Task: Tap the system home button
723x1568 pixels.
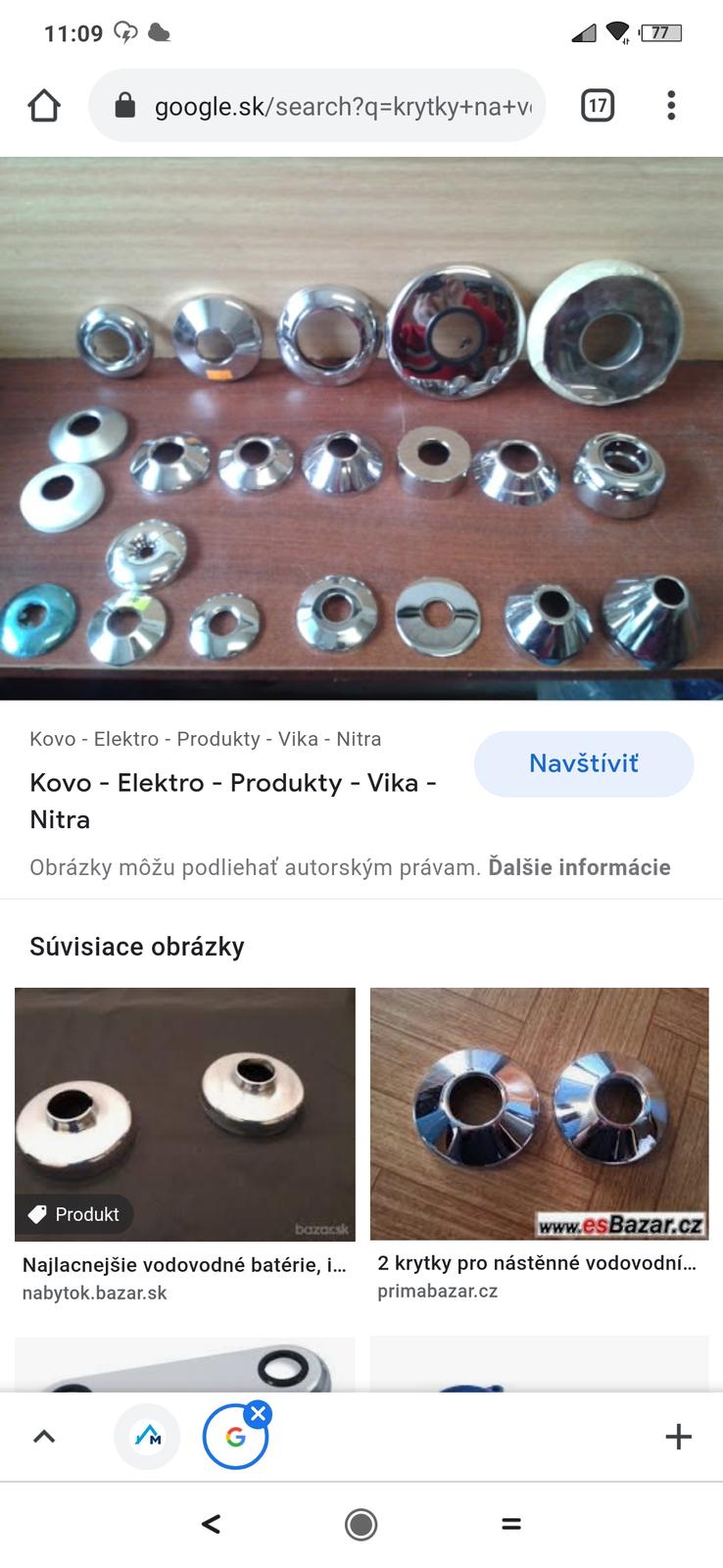Action: pos(361,1524)
